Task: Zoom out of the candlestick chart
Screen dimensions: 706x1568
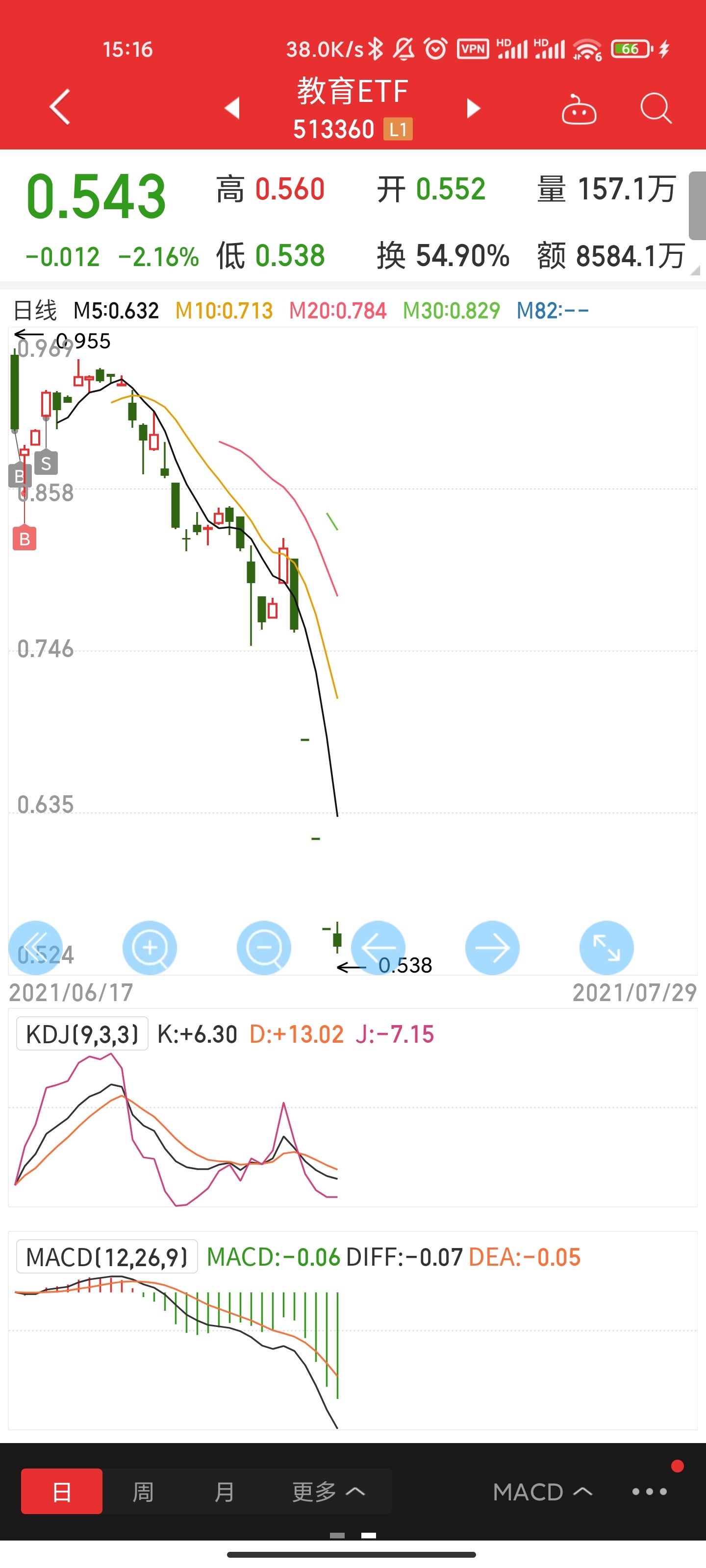Action: (264, 948)
